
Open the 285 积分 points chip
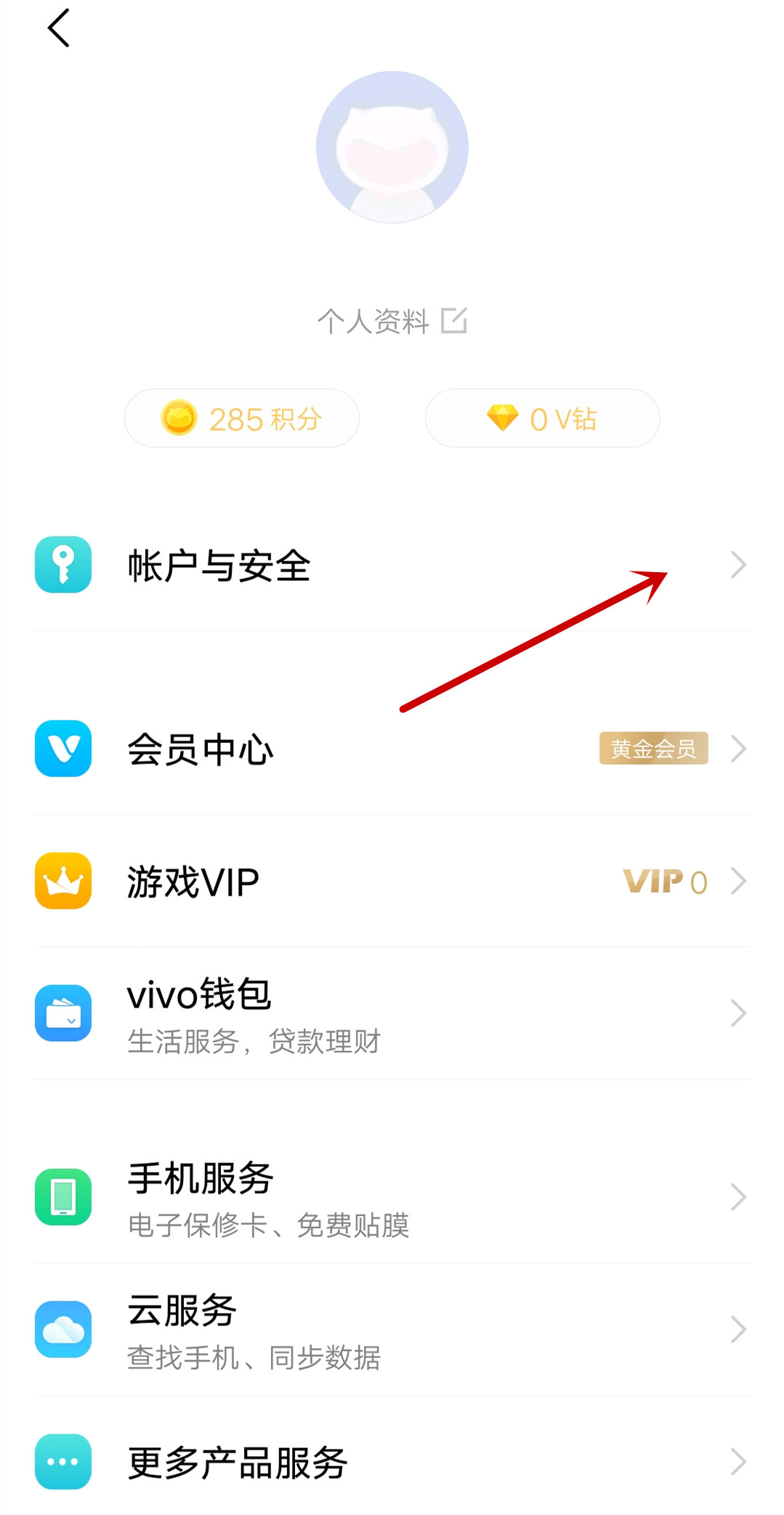click(242, 419)
